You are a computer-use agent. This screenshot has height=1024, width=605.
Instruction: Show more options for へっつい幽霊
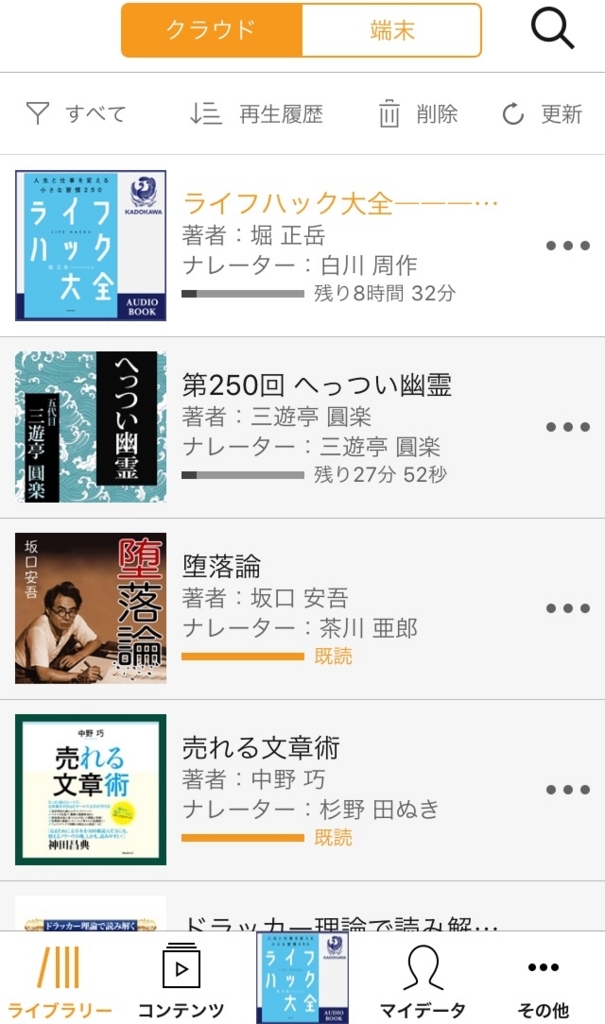[568, 427]
